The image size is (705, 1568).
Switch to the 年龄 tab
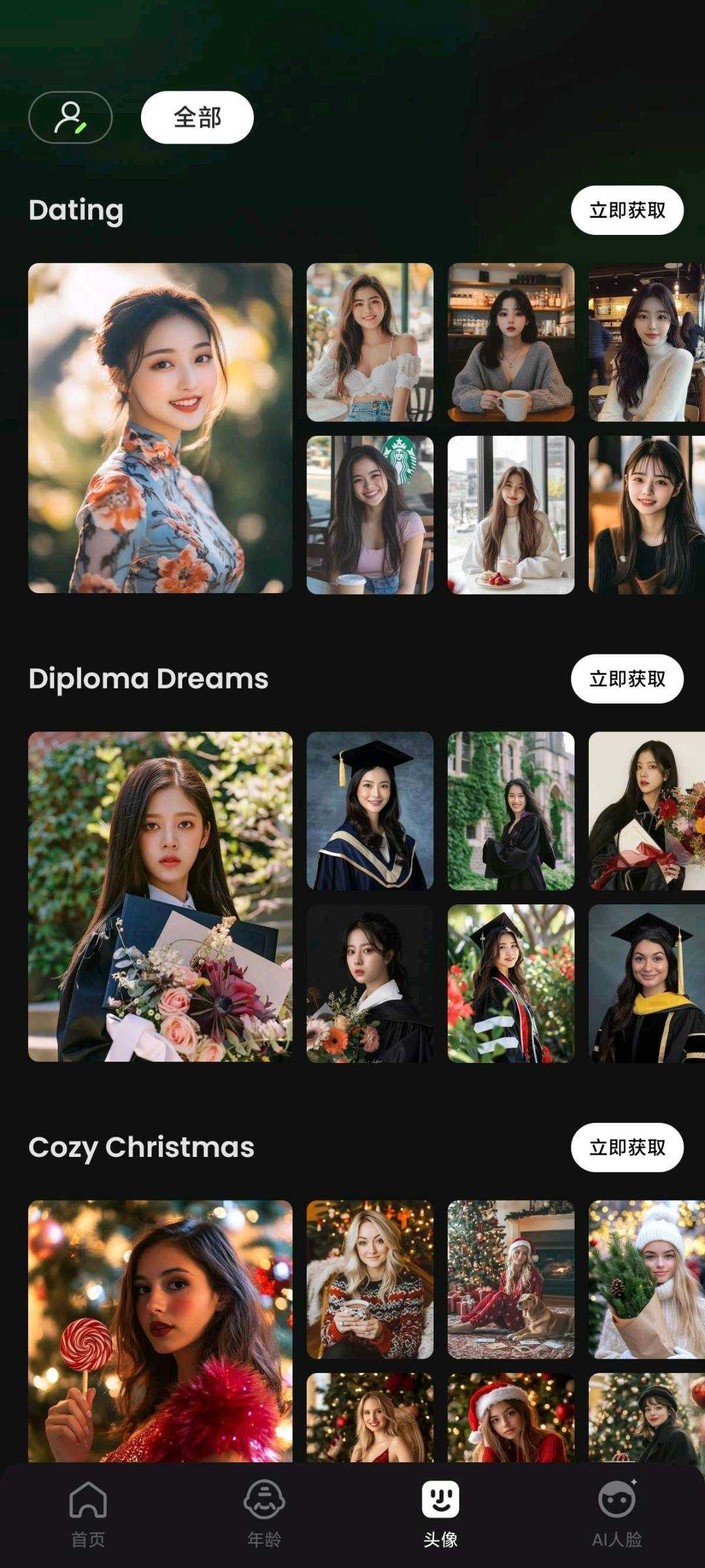click(x=264, y=1514)
